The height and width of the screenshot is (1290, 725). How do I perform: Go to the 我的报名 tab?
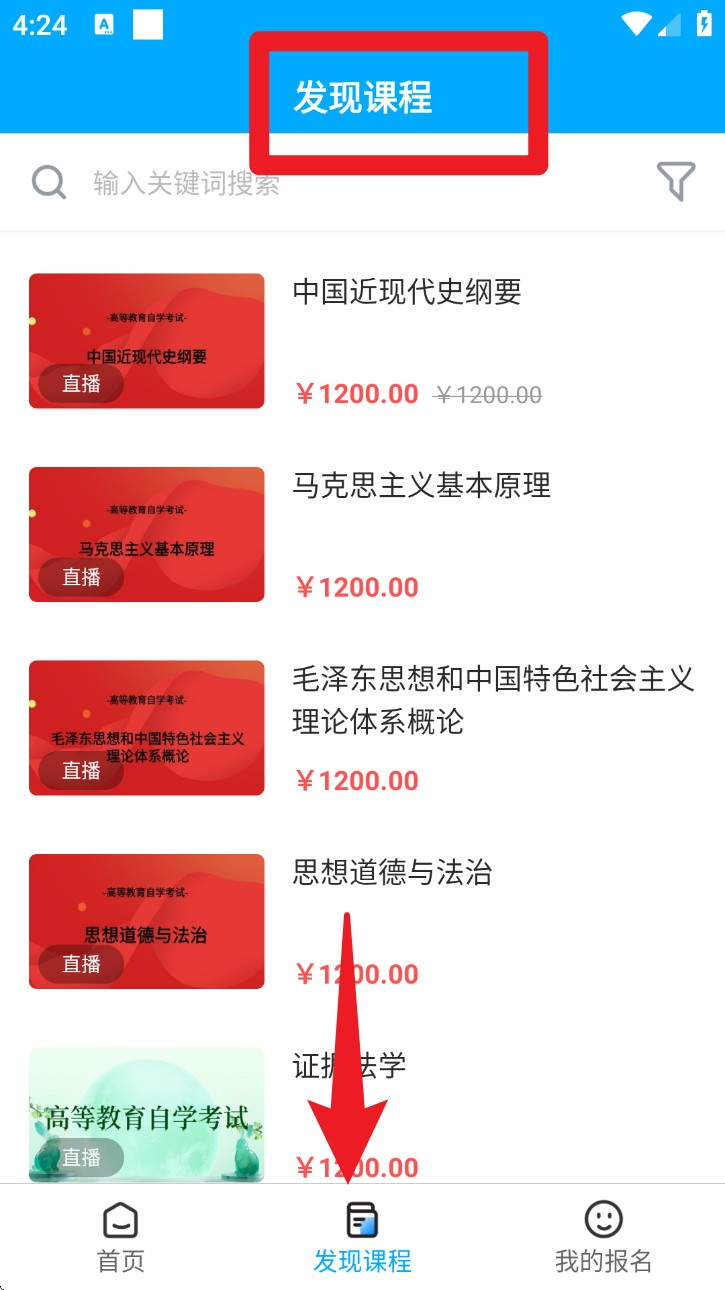pyautogui.click(x=603, y=1236)
